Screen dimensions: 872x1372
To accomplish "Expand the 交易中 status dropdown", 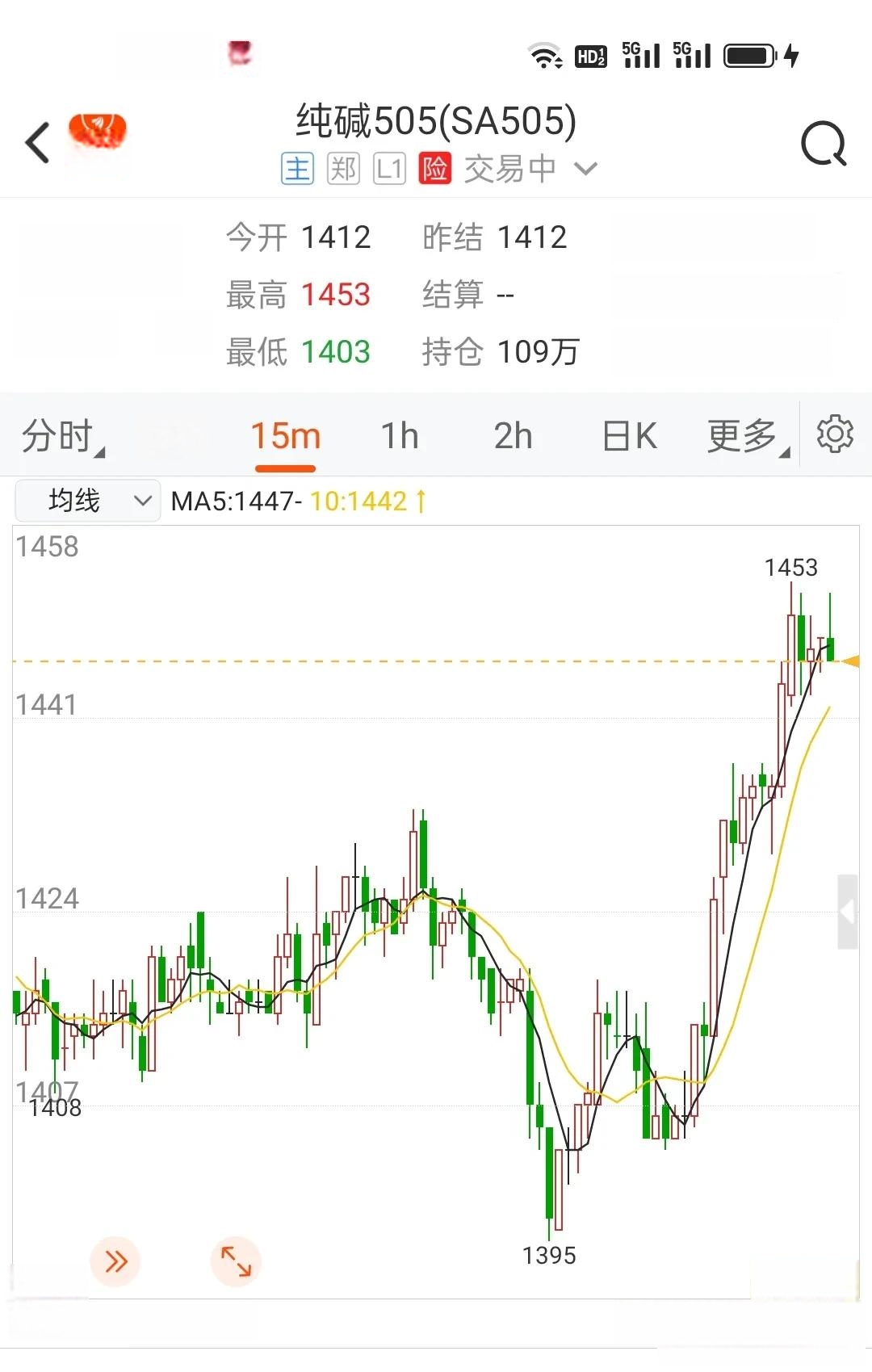I will coord(585,169).
